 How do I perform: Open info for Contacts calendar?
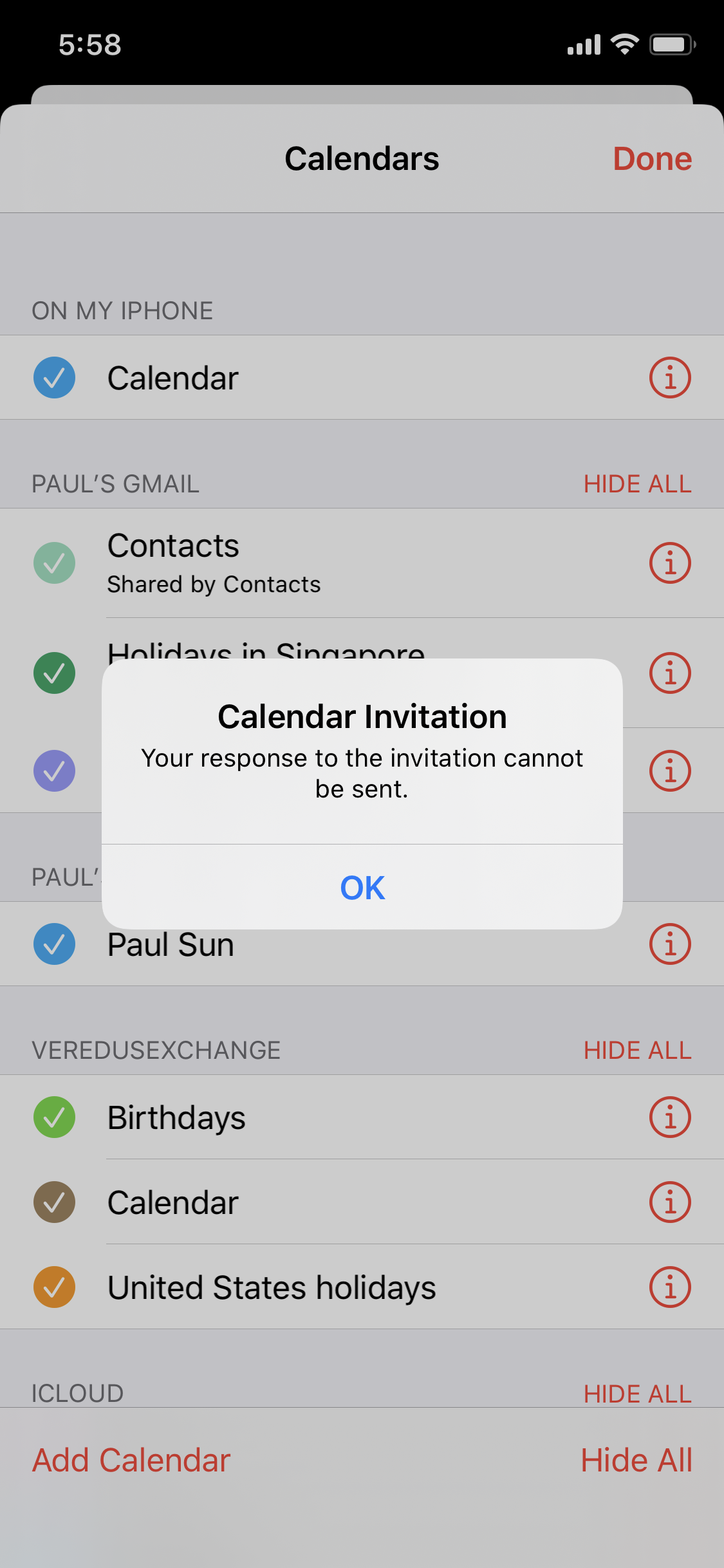[x=669, y=563]
